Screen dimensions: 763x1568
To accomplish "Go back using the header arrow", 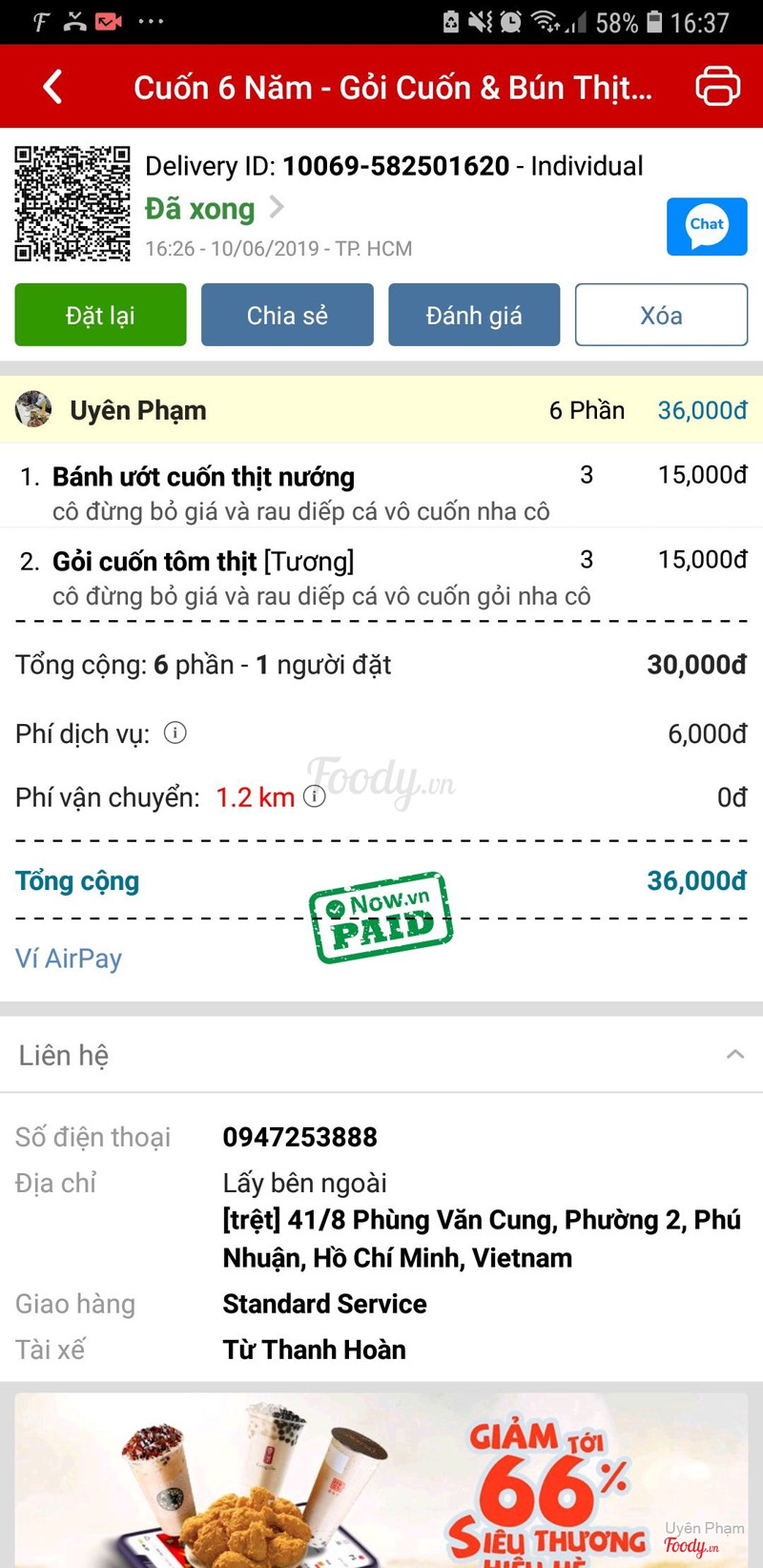I will [x=52, y=87].
